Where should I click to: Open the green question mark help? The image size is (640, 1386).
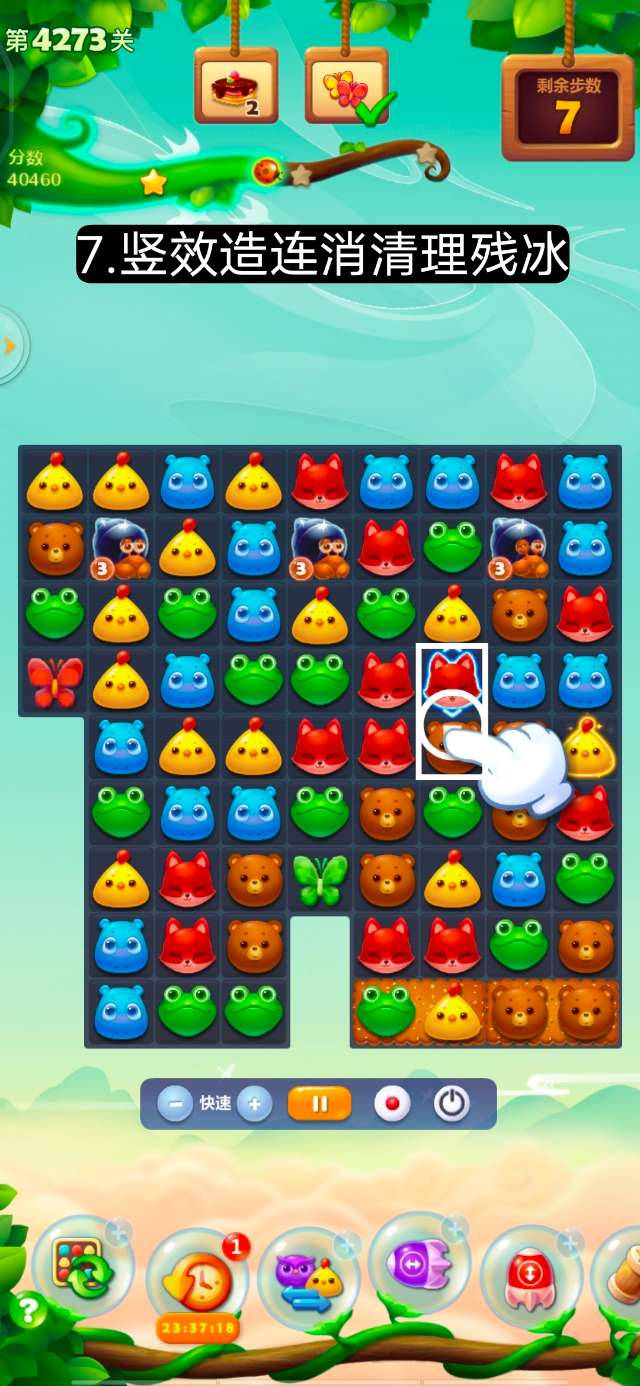tap(27, 1310)
